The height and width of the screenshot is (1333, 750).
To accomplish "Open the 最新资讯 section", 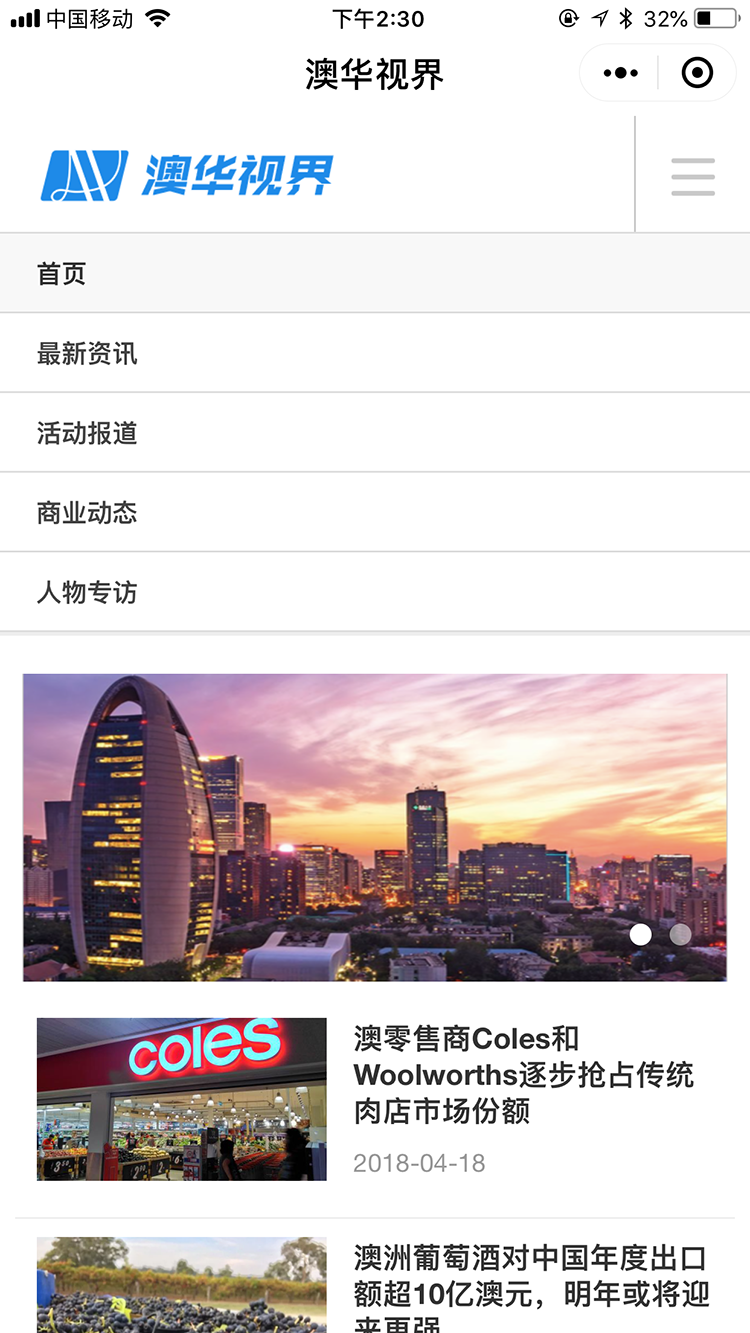I will point(375,353).
